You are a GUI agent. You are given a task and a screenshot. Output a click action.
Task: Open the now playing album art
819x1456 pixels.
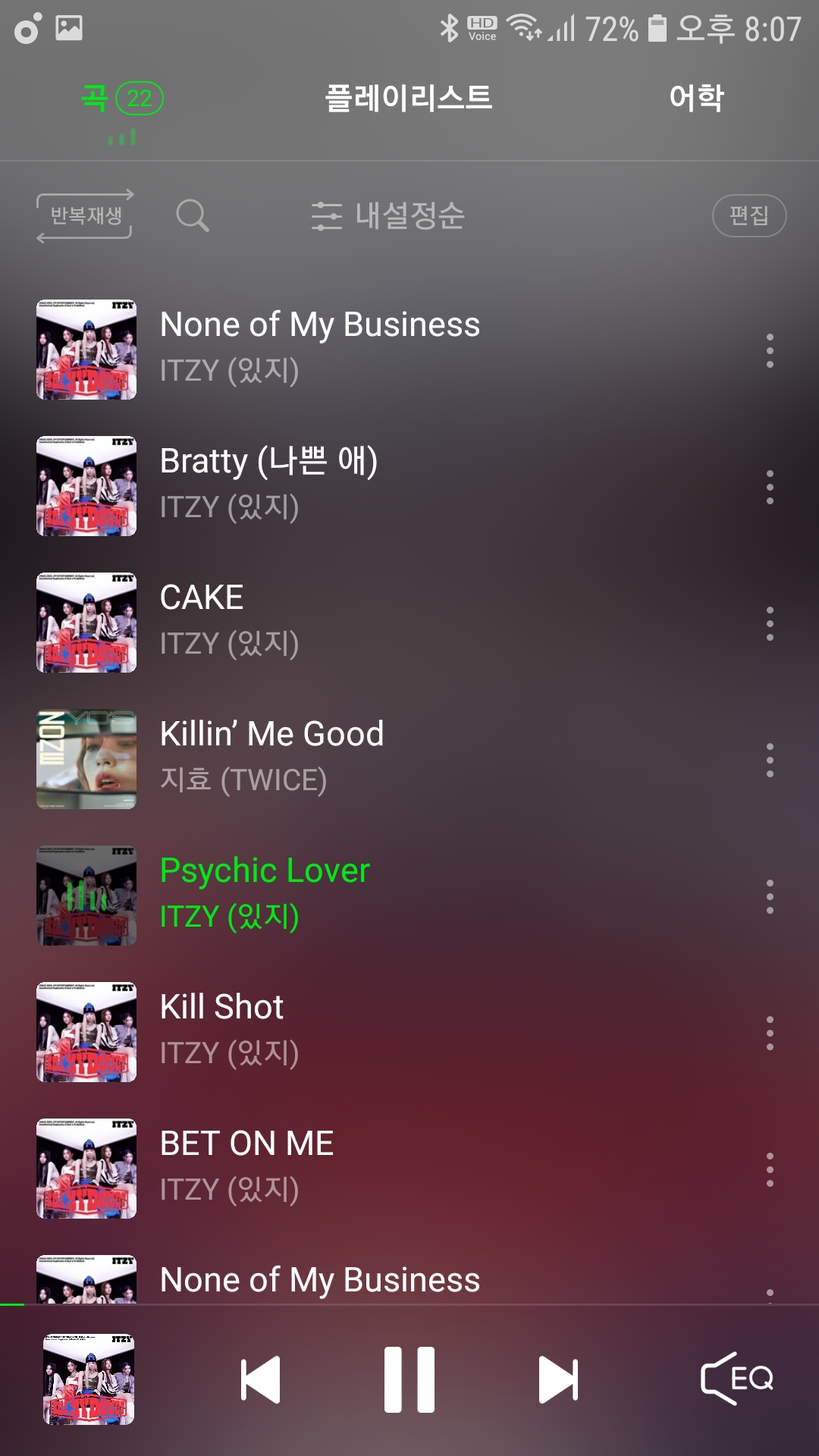point(89,1379)
